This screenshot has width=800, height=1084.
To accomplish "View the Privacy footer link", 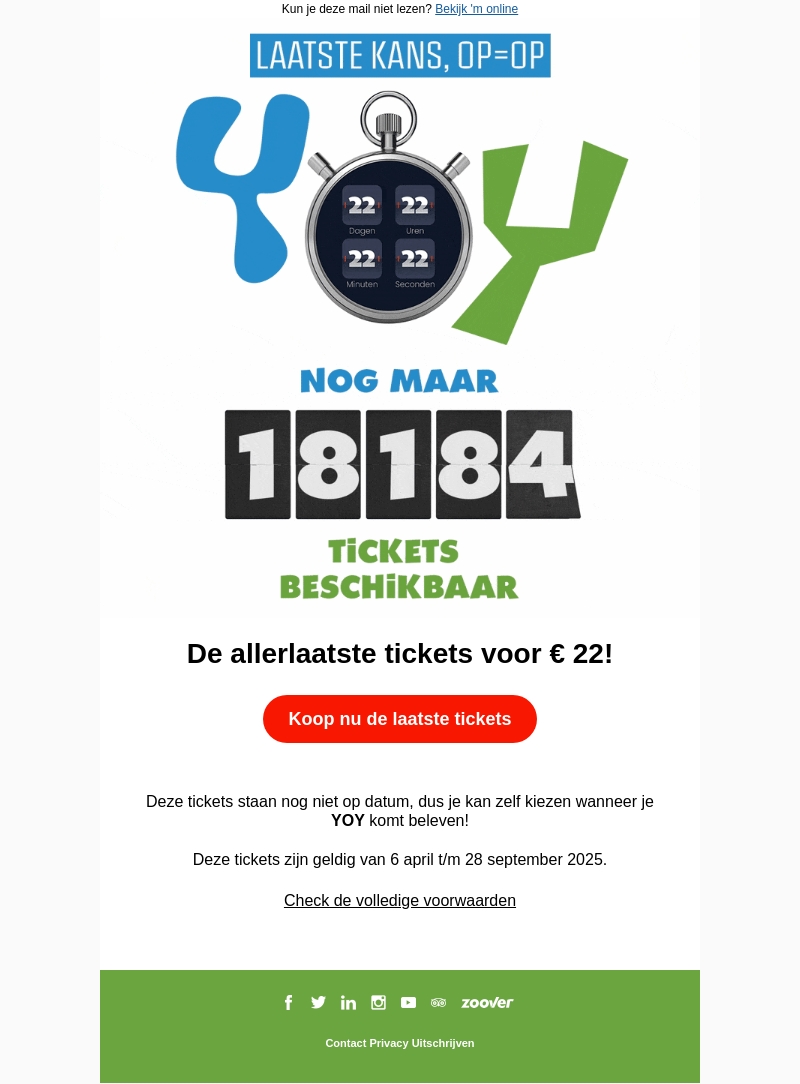I will tap(389, 1043).
